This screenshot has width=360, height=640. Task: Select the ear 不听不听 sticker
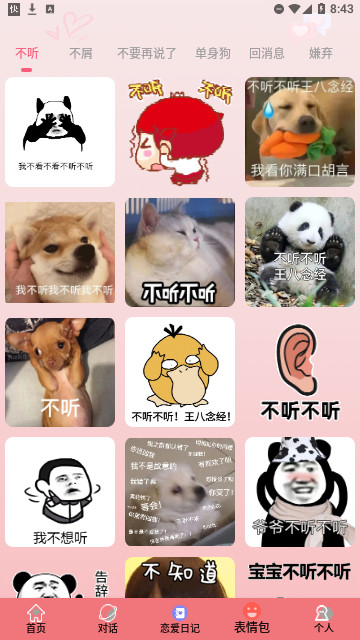pyautogui.click(x=300, y=372)
